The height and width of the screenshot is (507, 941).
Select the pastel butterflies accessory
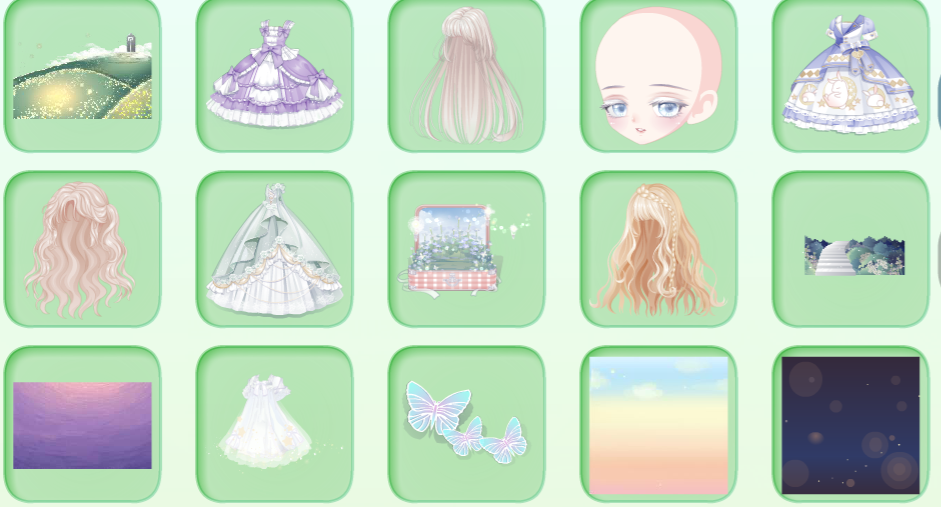coord(466,424)
